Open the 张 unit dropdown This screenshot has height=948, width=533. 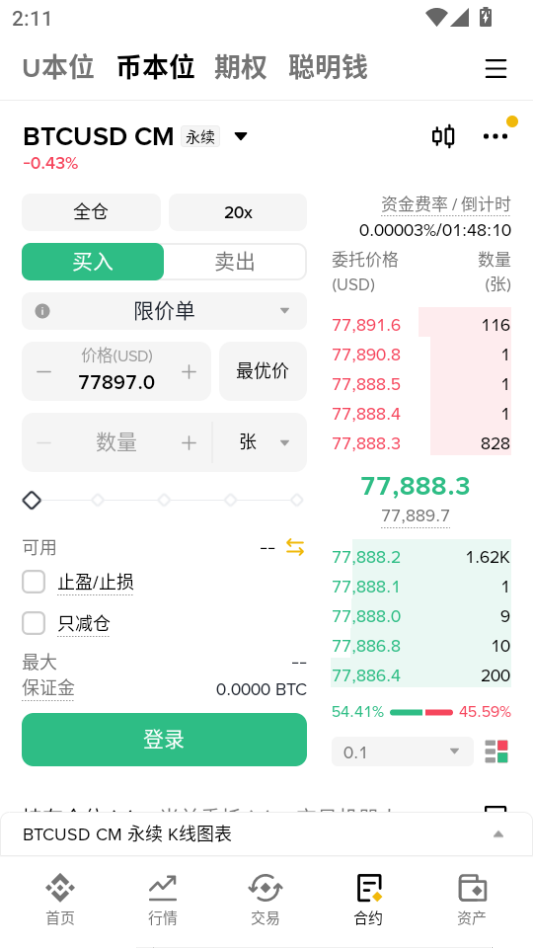pyautogui.click(x=260, y=443)
